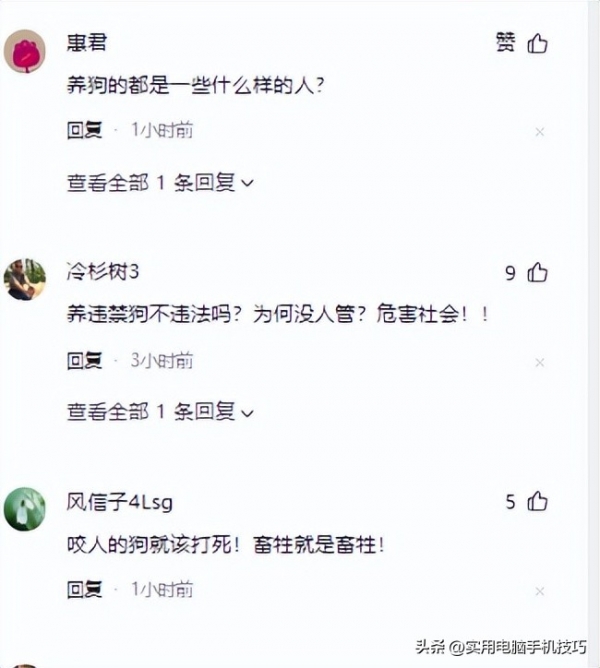Reply to 风信子4Lsg's comment
600x668 pixels.
84,589
